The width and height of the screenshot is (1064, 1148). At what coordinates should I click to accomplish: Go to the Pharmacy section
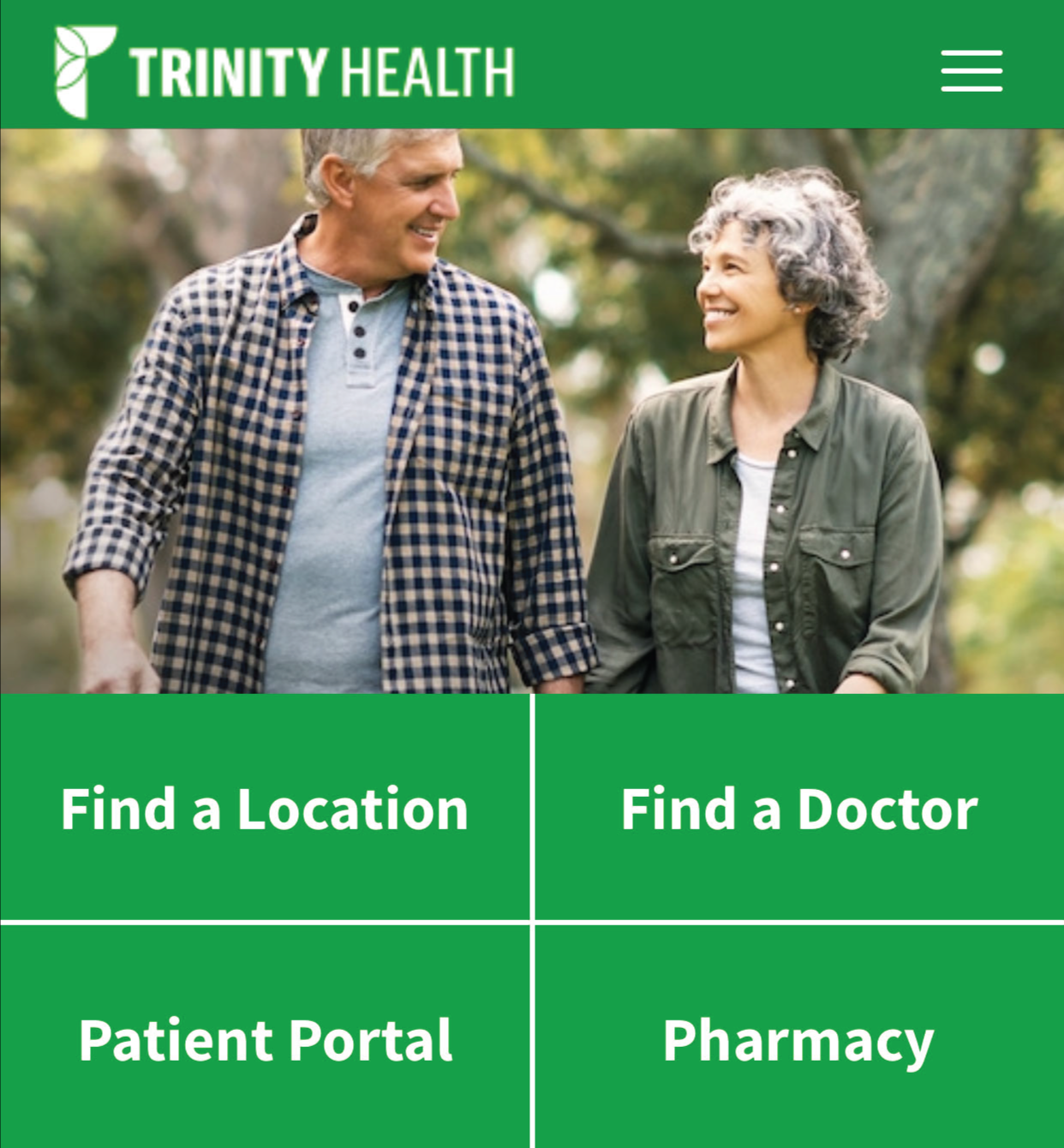(x=799, y=1038)
